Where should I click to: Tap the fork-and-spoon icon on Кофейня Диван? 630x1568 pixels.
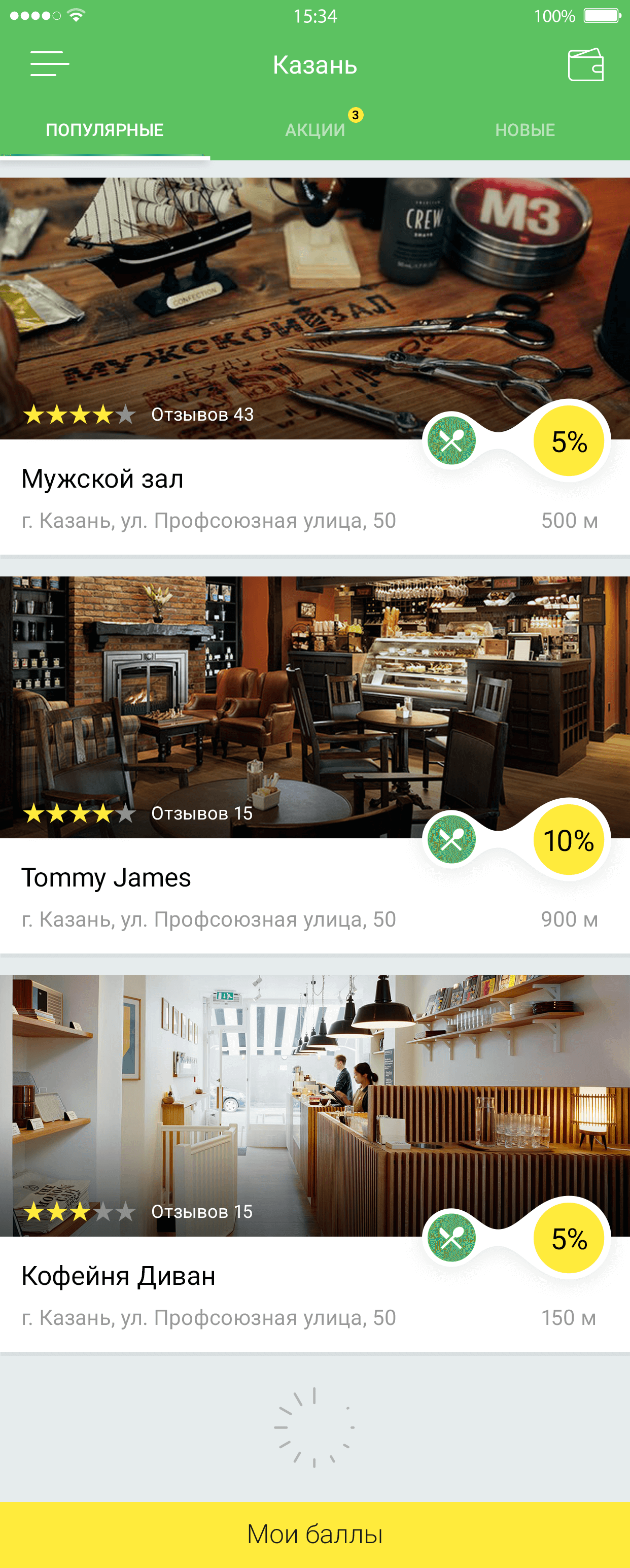(451, 1238)
